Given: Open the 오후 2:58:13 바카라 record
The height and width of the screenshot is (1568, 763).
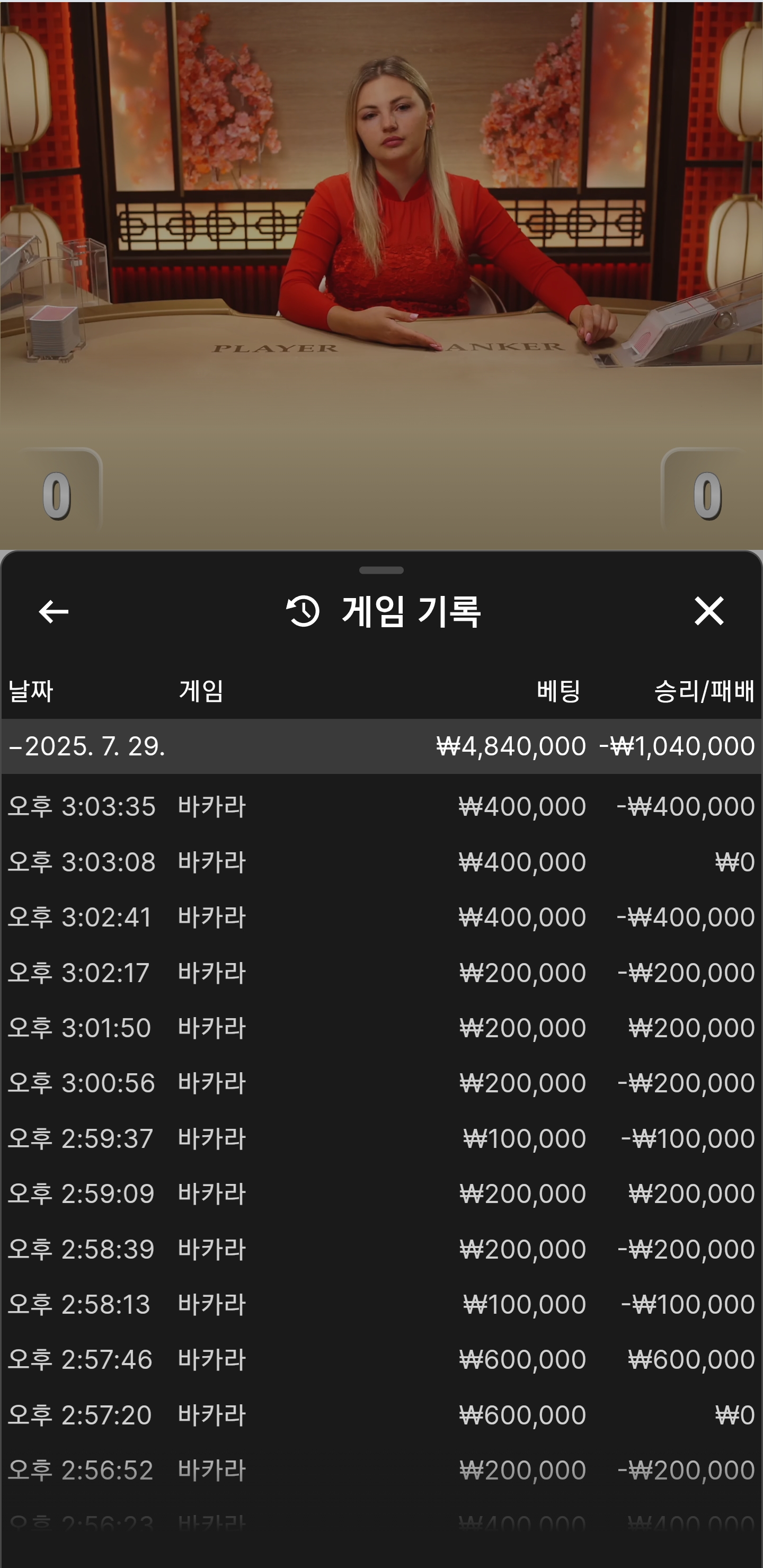Looking at the screenshot, I should pyautogui.click(x=382, y=1304).
